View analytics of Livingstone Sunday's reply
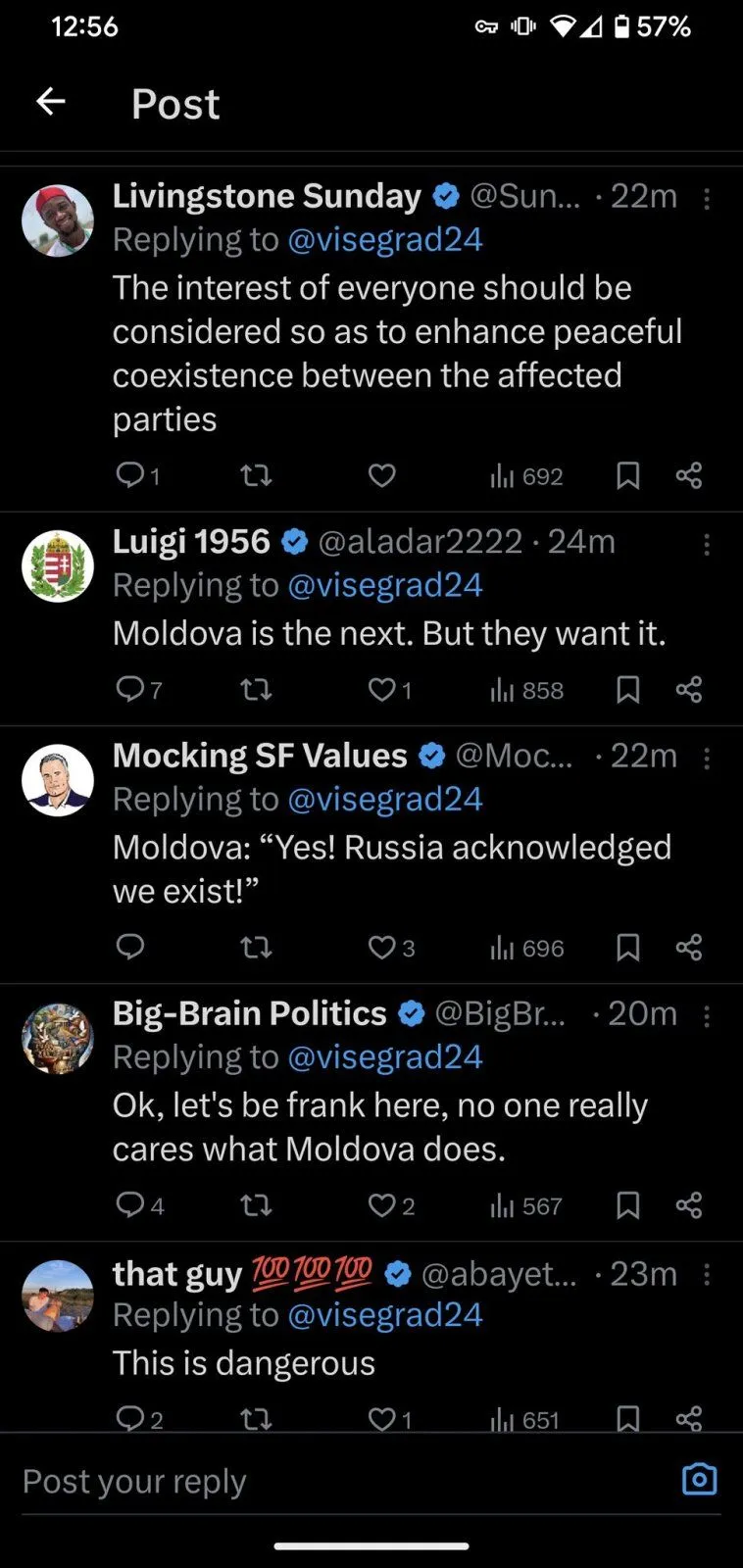The image size is (743, 1568). pos(526,476)
